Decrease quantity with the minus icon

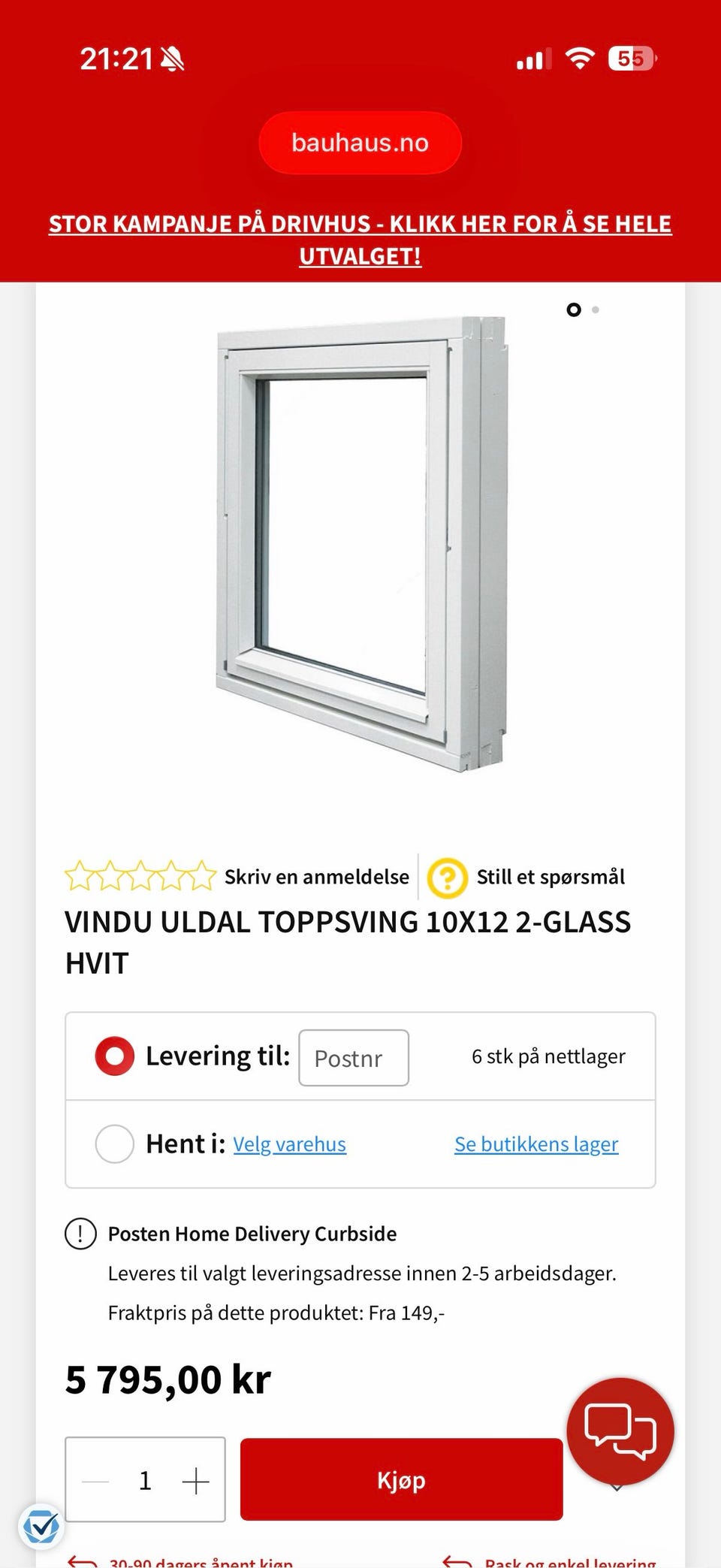tap(96, 1480)
